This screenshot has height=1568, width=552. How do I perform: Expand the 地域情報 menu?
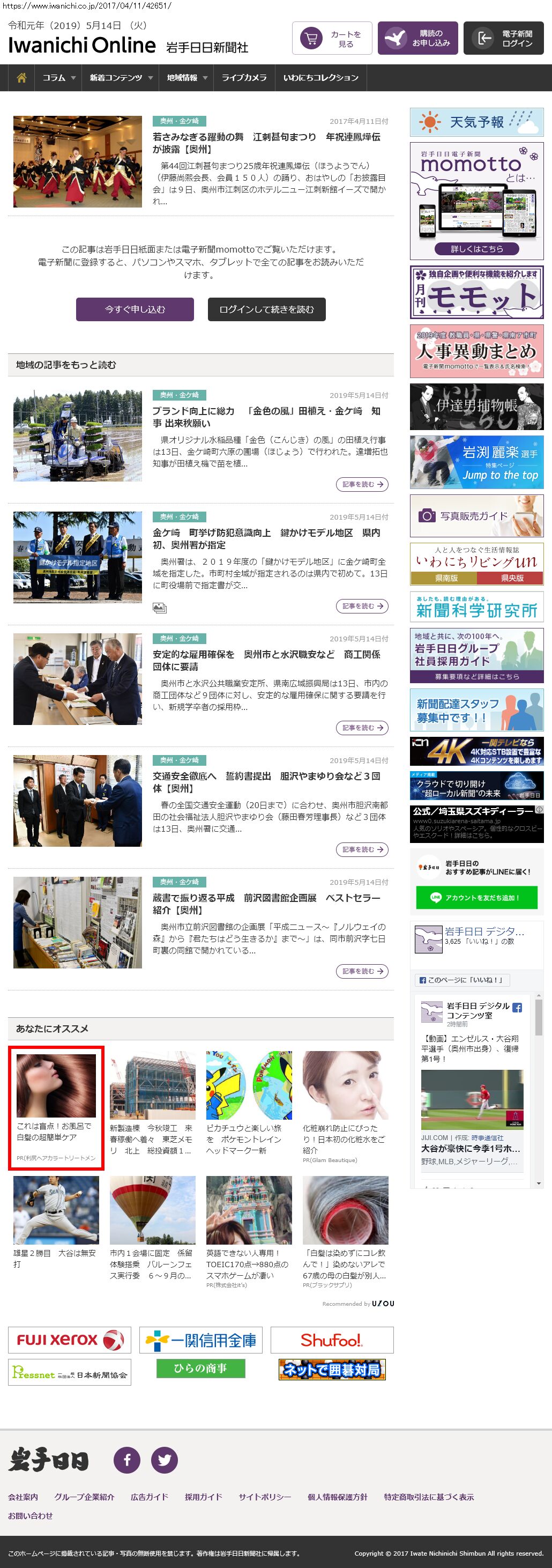[187, 78]
